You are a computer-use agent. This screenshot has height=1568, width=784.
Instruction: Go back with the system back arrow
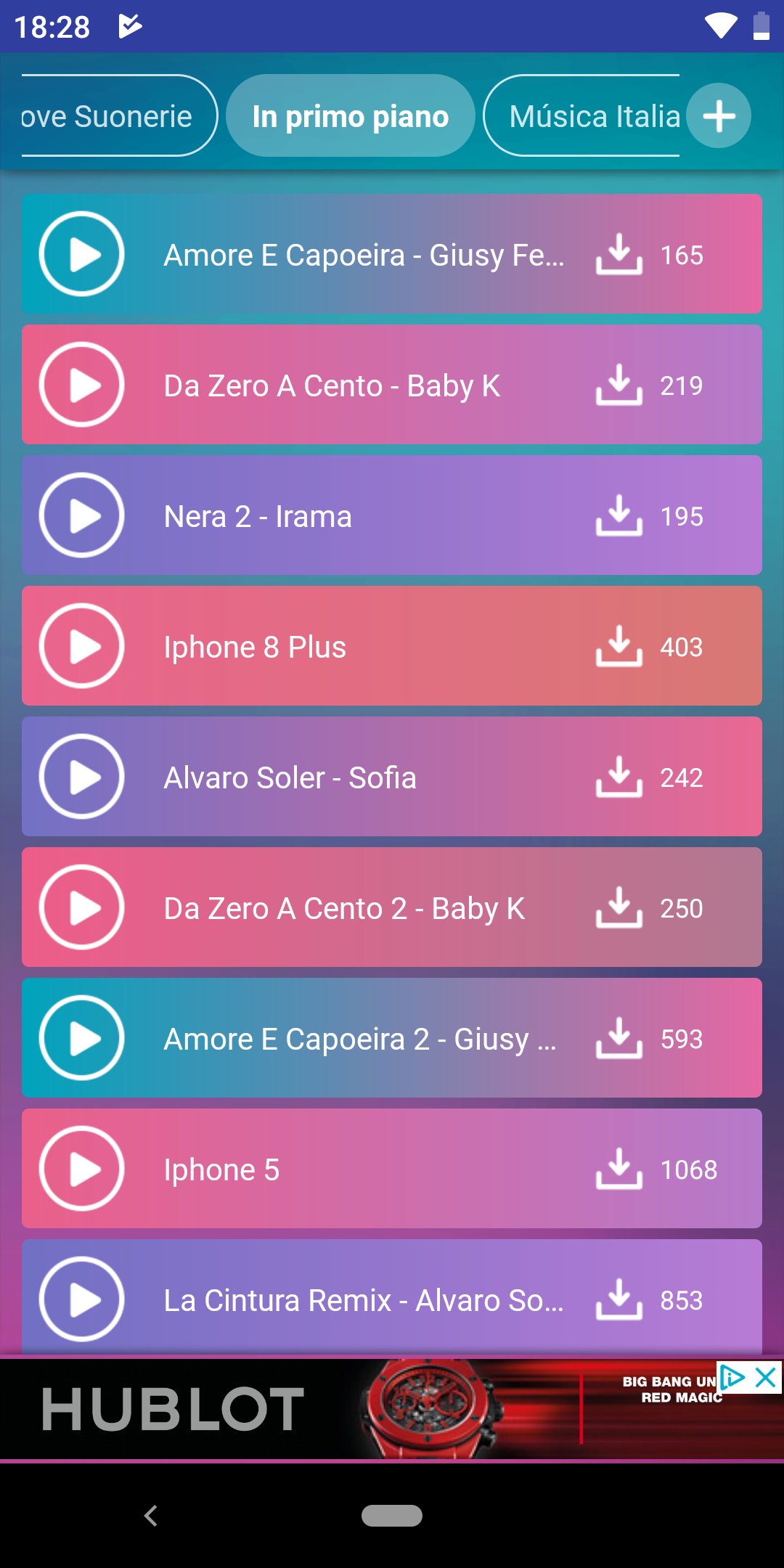(151, 1516)
